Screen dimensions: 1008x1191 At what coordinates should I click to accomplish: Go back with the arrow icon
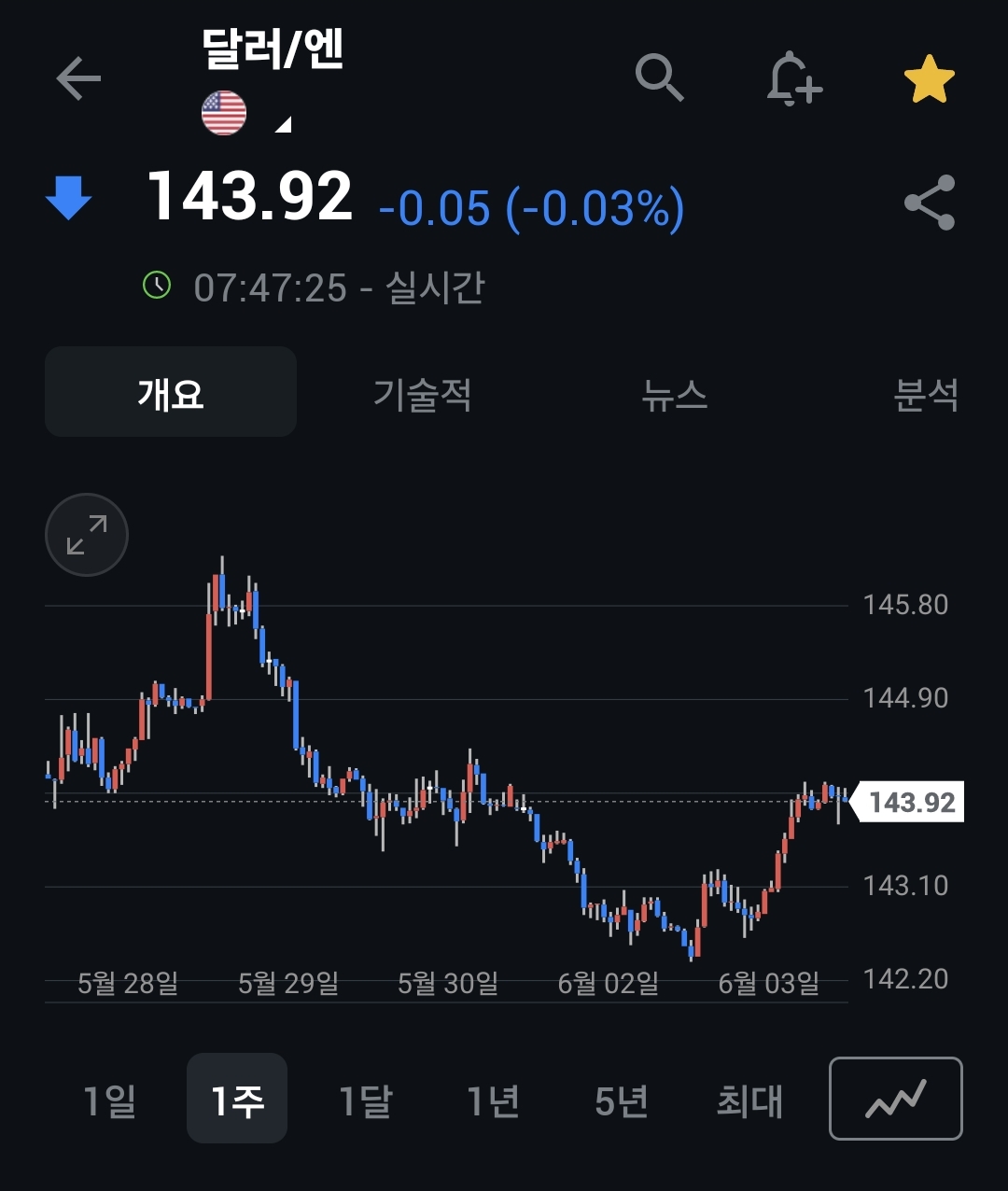point(78,78)
